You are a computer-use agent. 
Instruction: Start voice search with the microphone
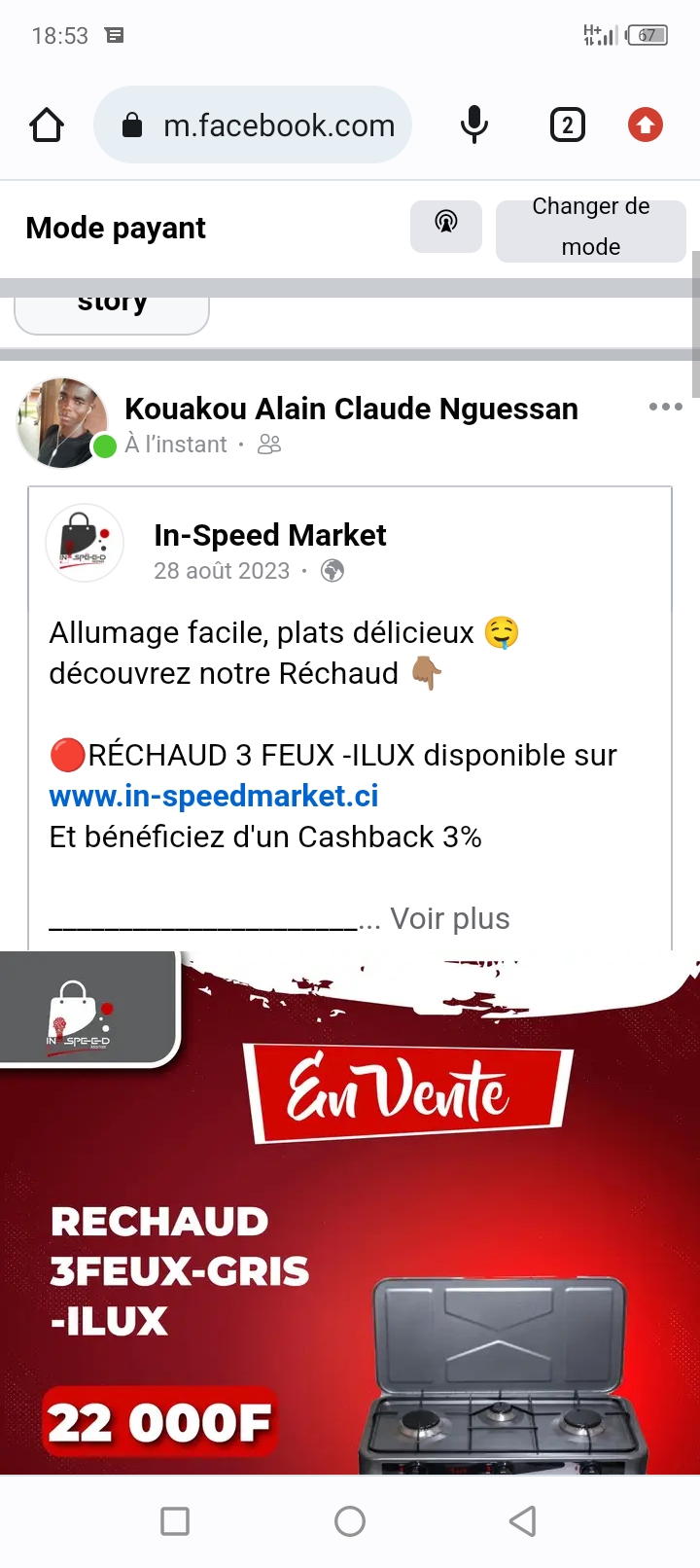[473, 125]
